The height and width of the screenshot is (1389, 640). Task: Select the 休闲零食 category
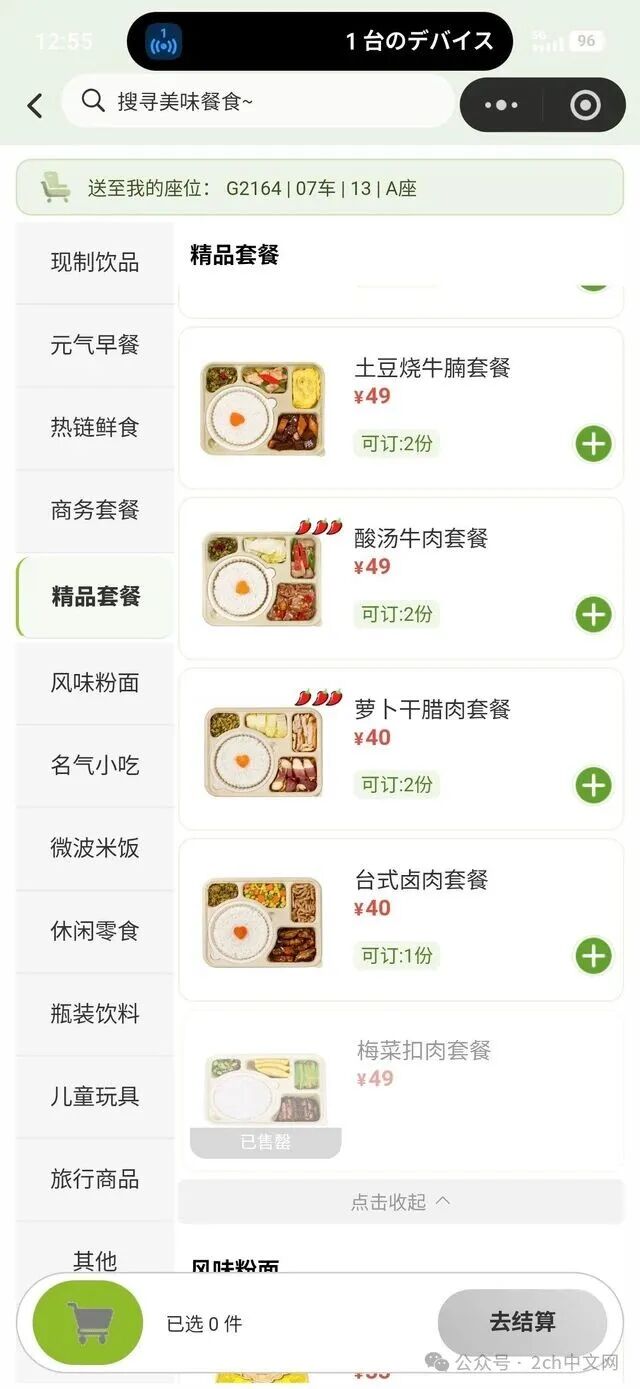point(95,931)
